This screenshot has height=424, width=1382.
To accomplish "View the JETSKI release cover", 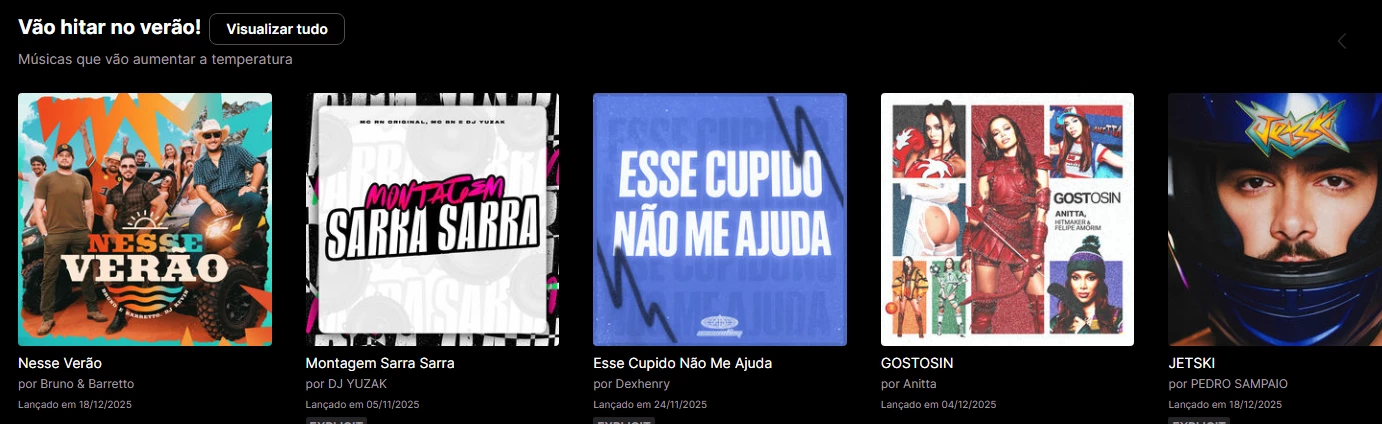I will (x=1275, y=219).
